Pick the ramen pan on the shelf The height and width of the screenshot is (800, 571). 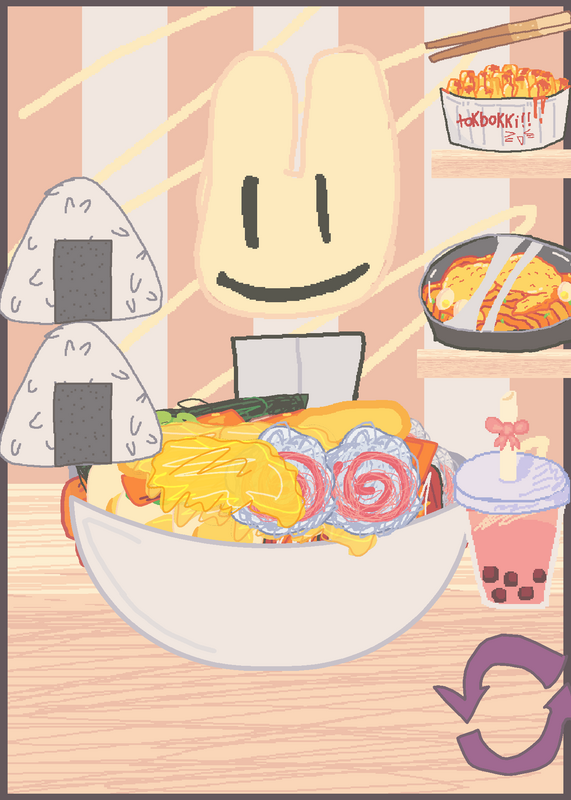pos(496,292)
